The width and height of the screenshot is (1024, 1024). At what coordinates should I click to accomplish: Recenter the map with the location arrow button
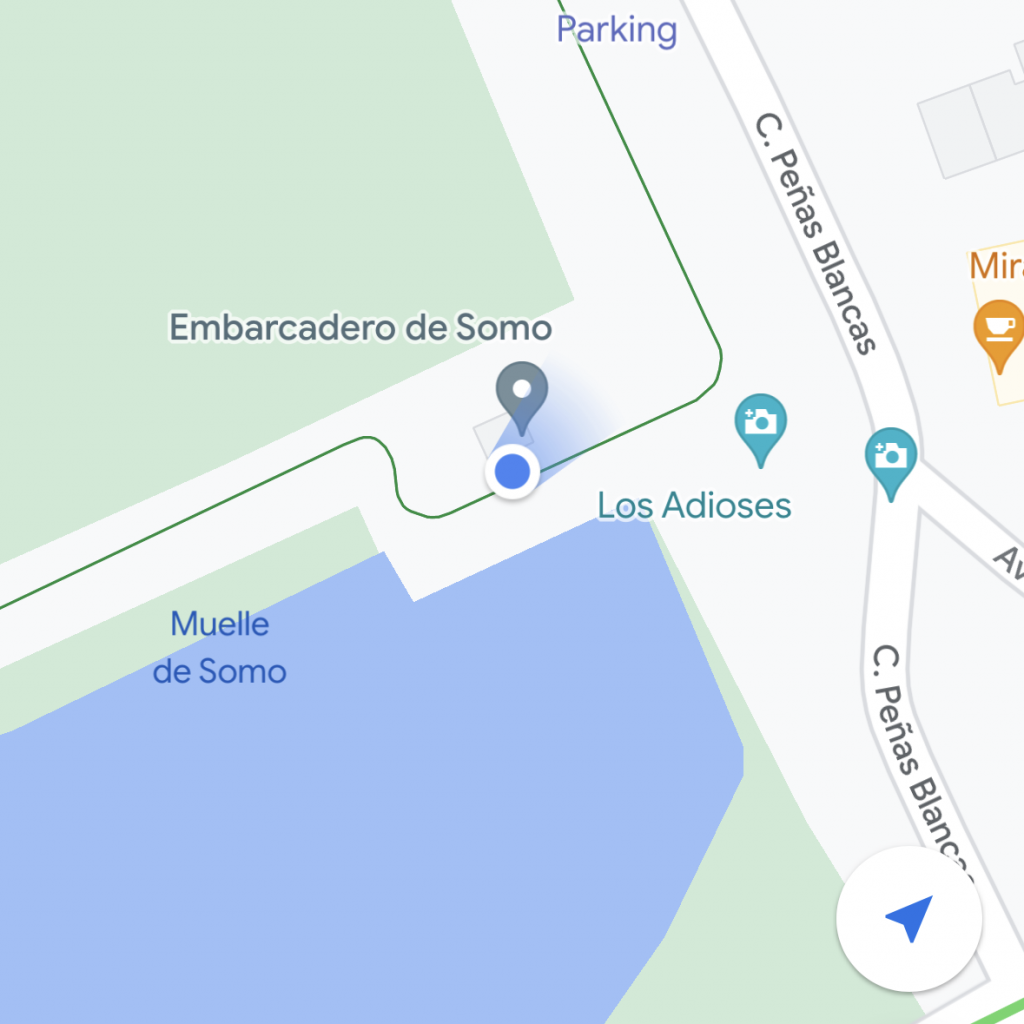[909, 918]
